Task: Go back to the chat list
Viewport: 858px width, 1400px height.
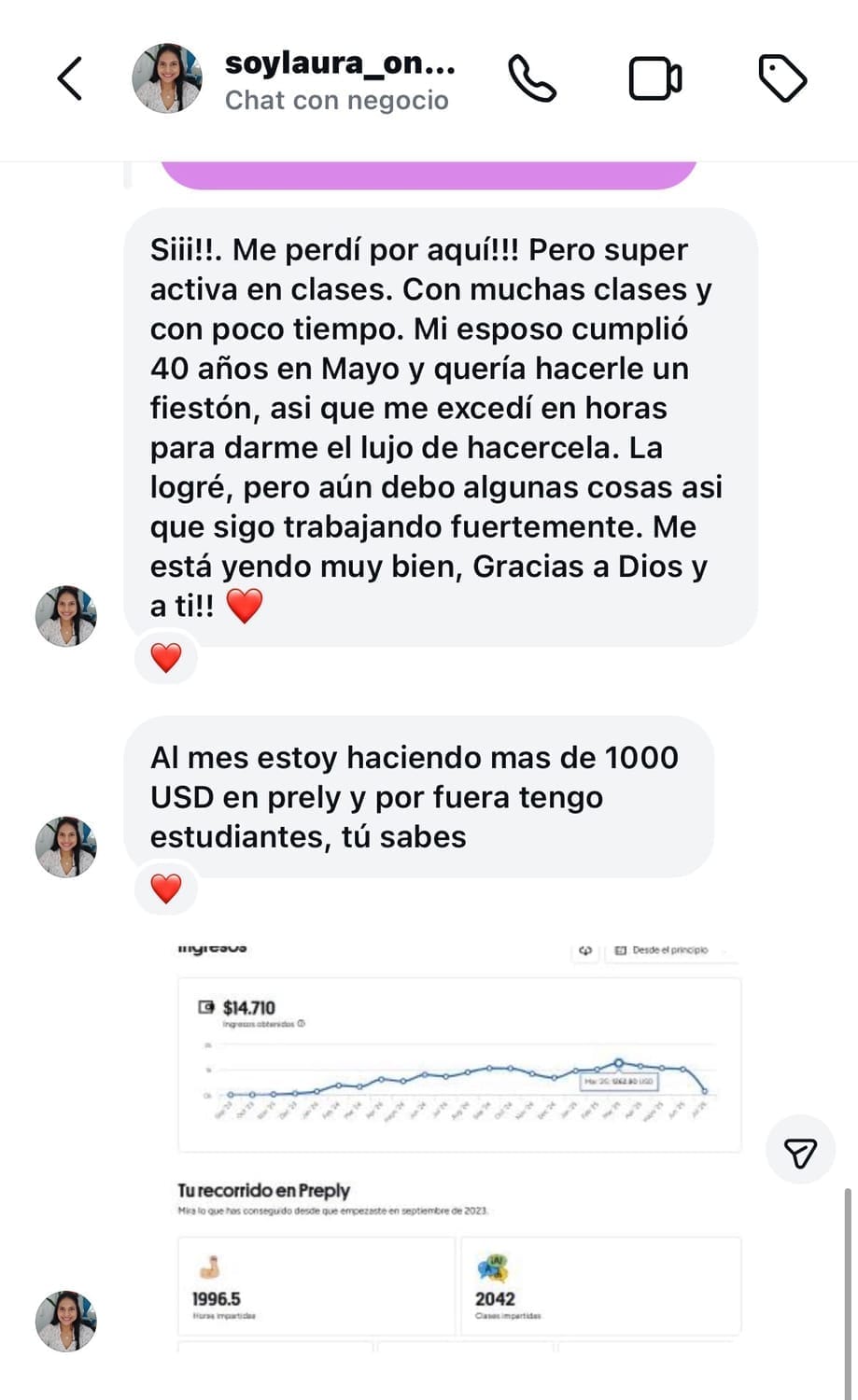Action: [x=70, y=78]
